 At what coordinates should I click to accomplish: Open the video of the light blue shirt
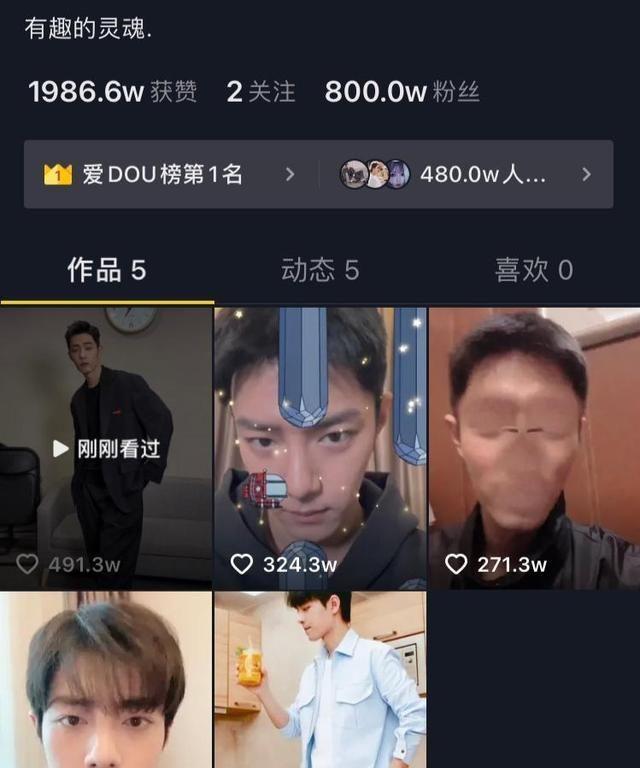pos(320,680)
